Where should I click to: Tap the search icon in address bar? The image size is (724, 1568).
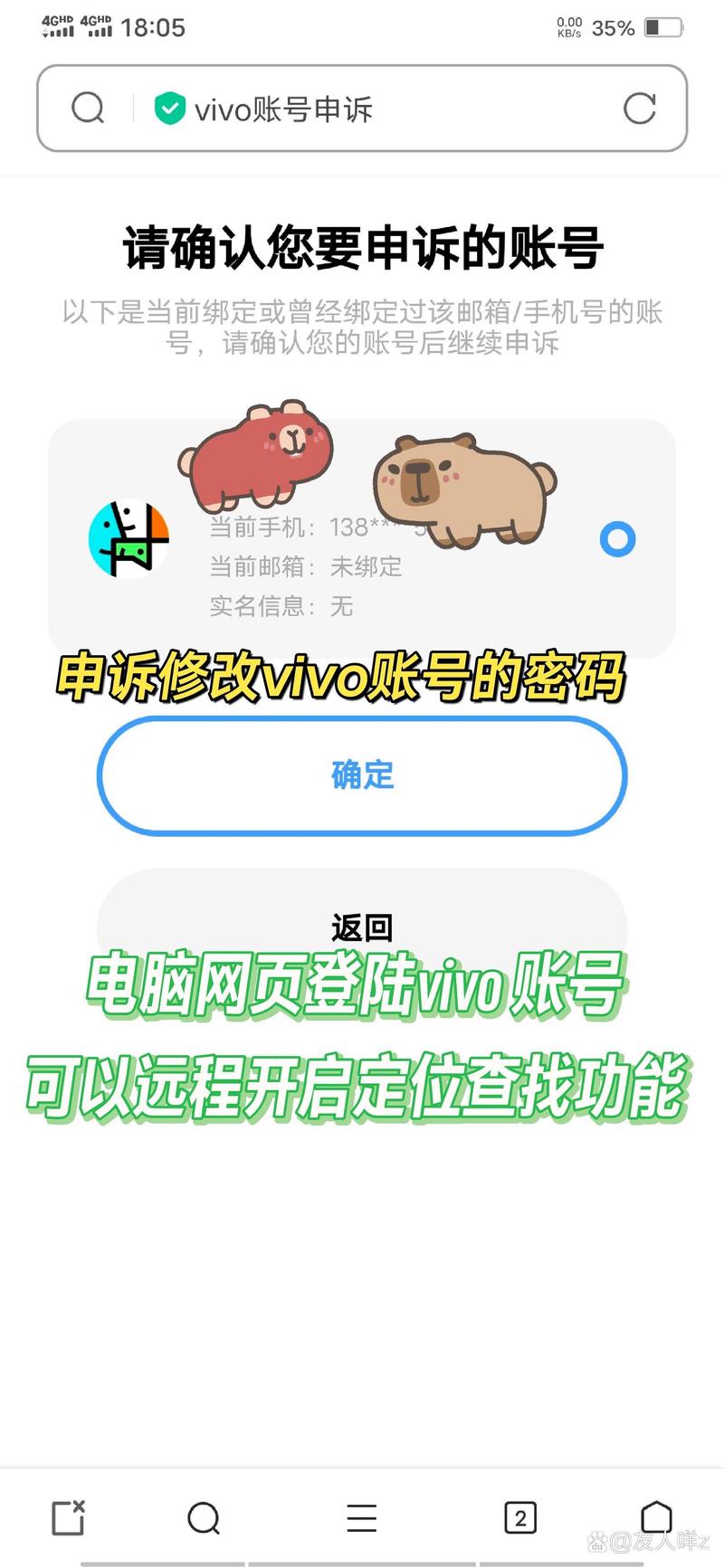pyautogui.click(x=88, y=109)
